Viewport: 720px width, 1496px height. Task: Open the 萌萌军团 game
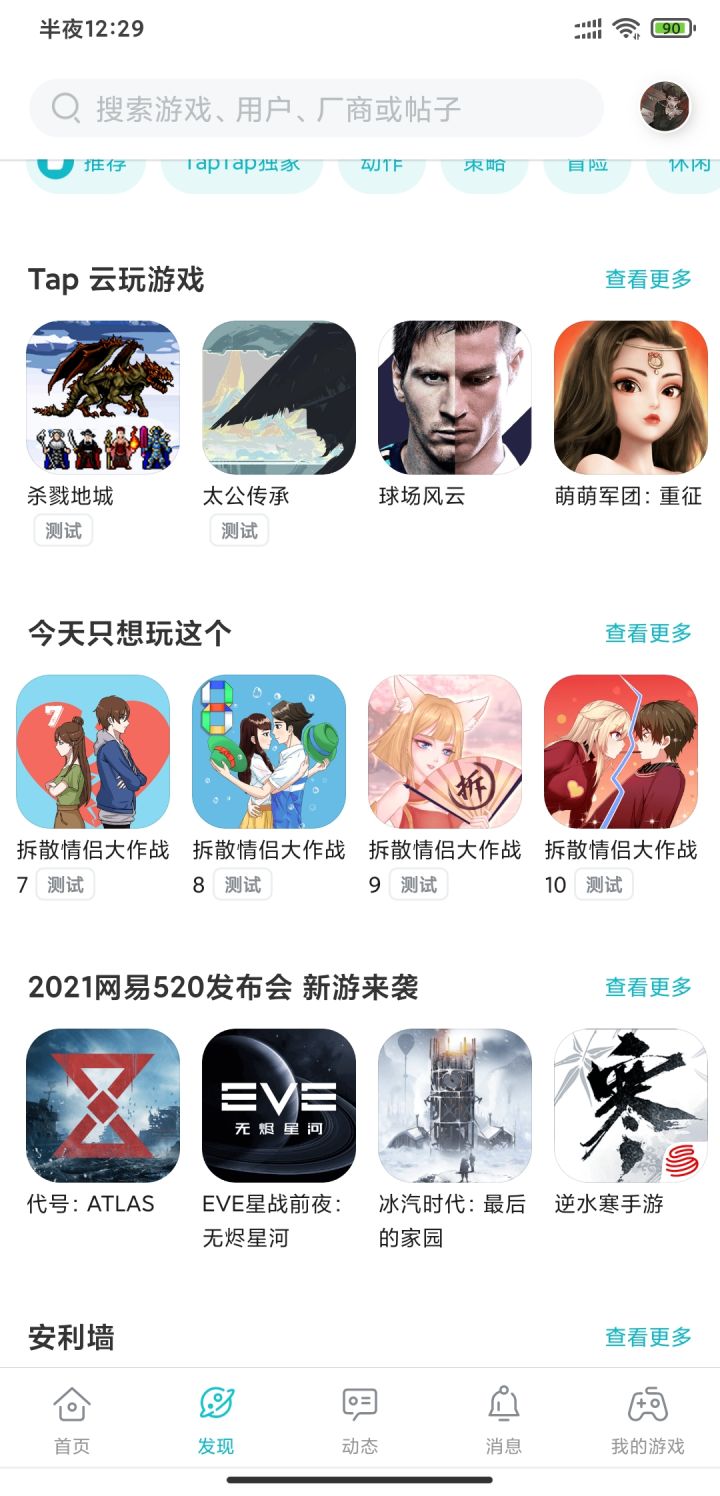631,397
